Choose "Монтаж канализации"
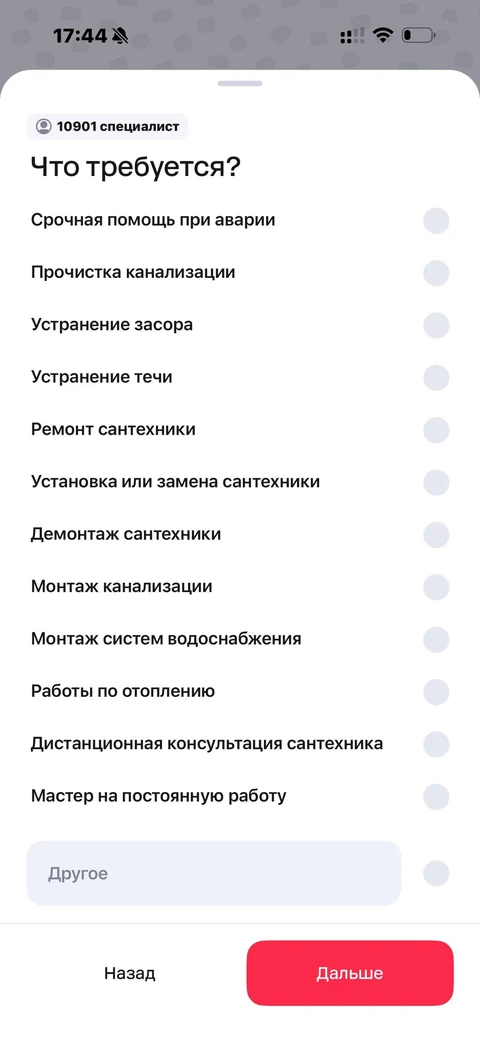The width and height of the screenshot is (480, 1043). (x=240, y=587)
